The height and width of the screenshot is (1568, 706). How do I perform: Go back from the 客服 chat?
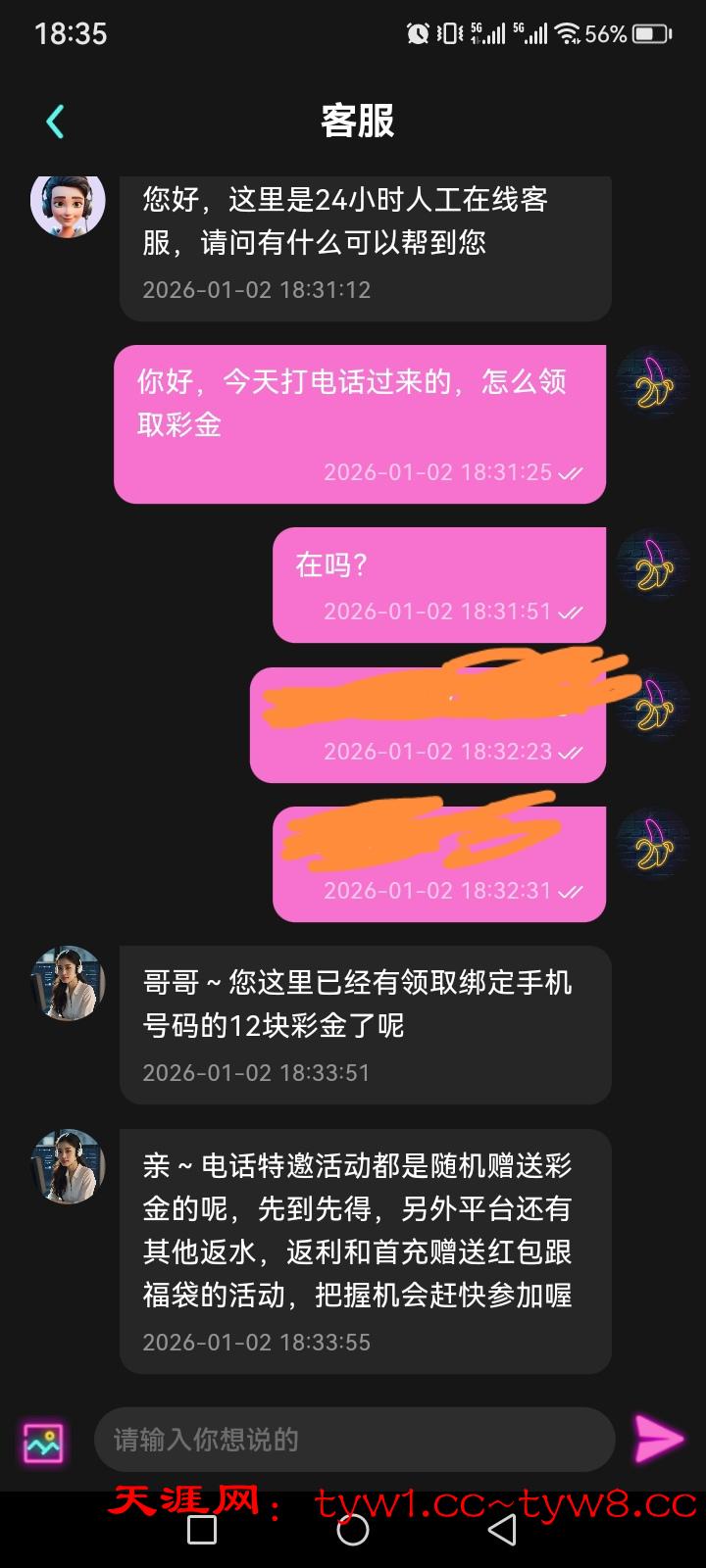click(x=55, y=122)
